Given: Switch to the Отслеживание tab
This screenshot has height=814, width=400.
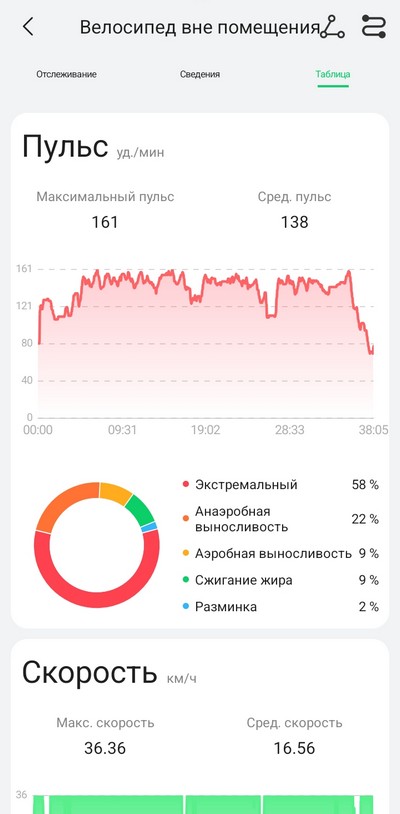Looking at the screenshot, I should click(66, 74).
